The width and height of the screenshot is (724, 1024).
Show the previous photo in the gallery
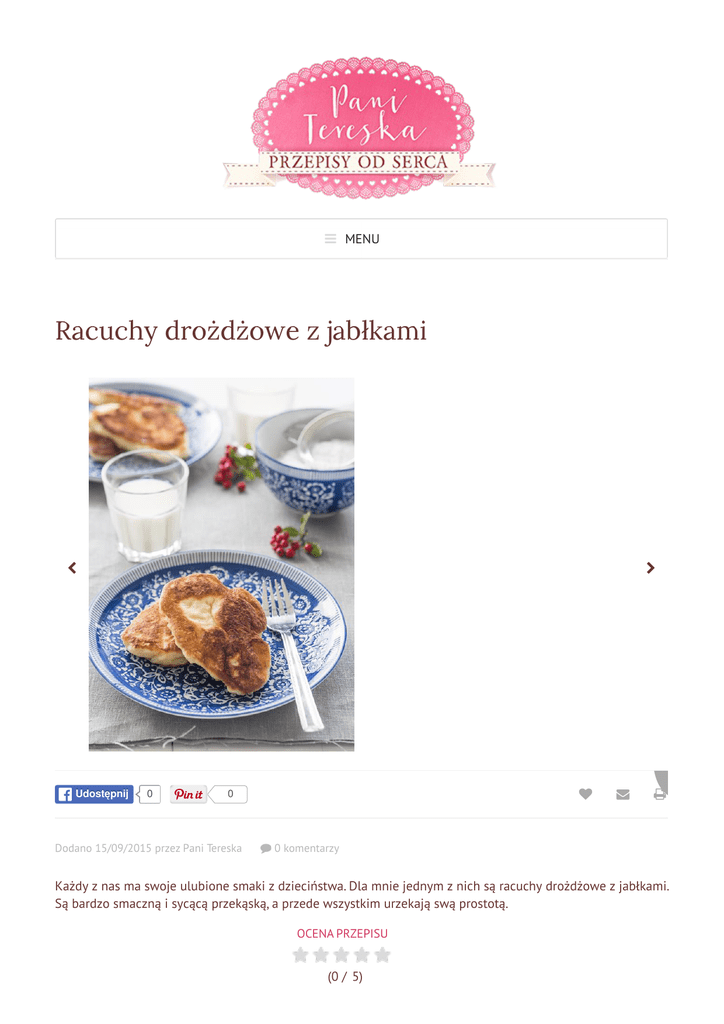click(72, 568)
